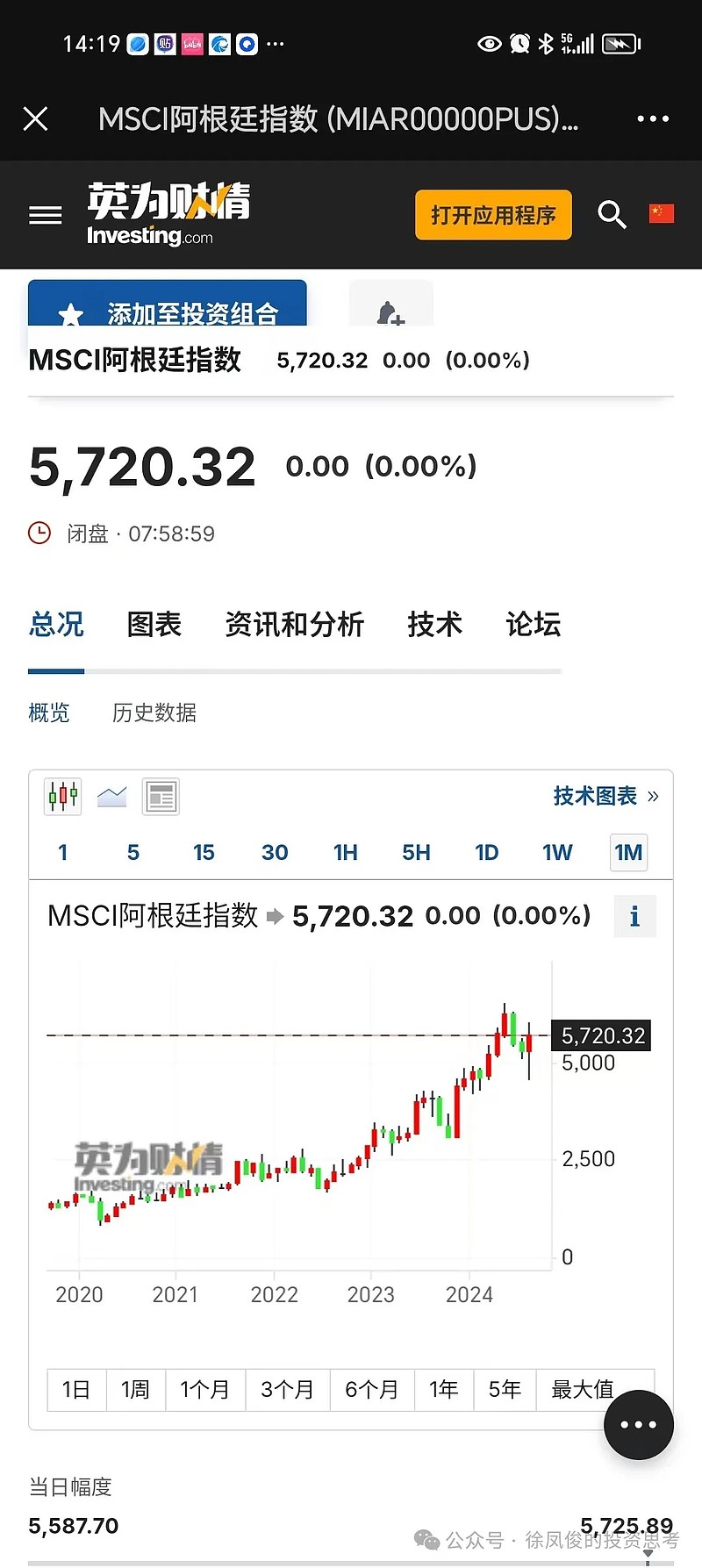Change region via China flag
702x1568 pixels.
(662, 213)
